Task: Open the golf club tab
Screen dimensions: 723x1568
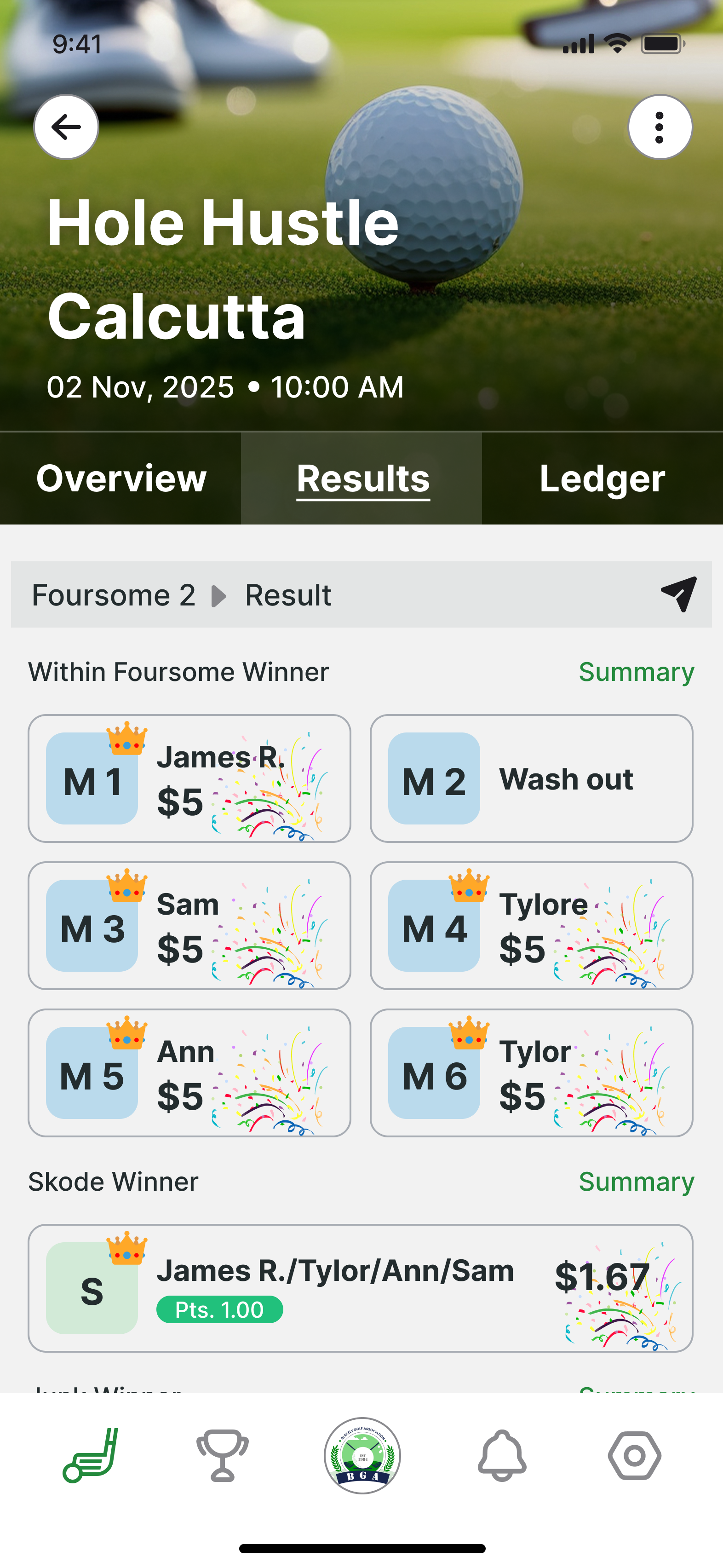Action: pos(91,1455)
